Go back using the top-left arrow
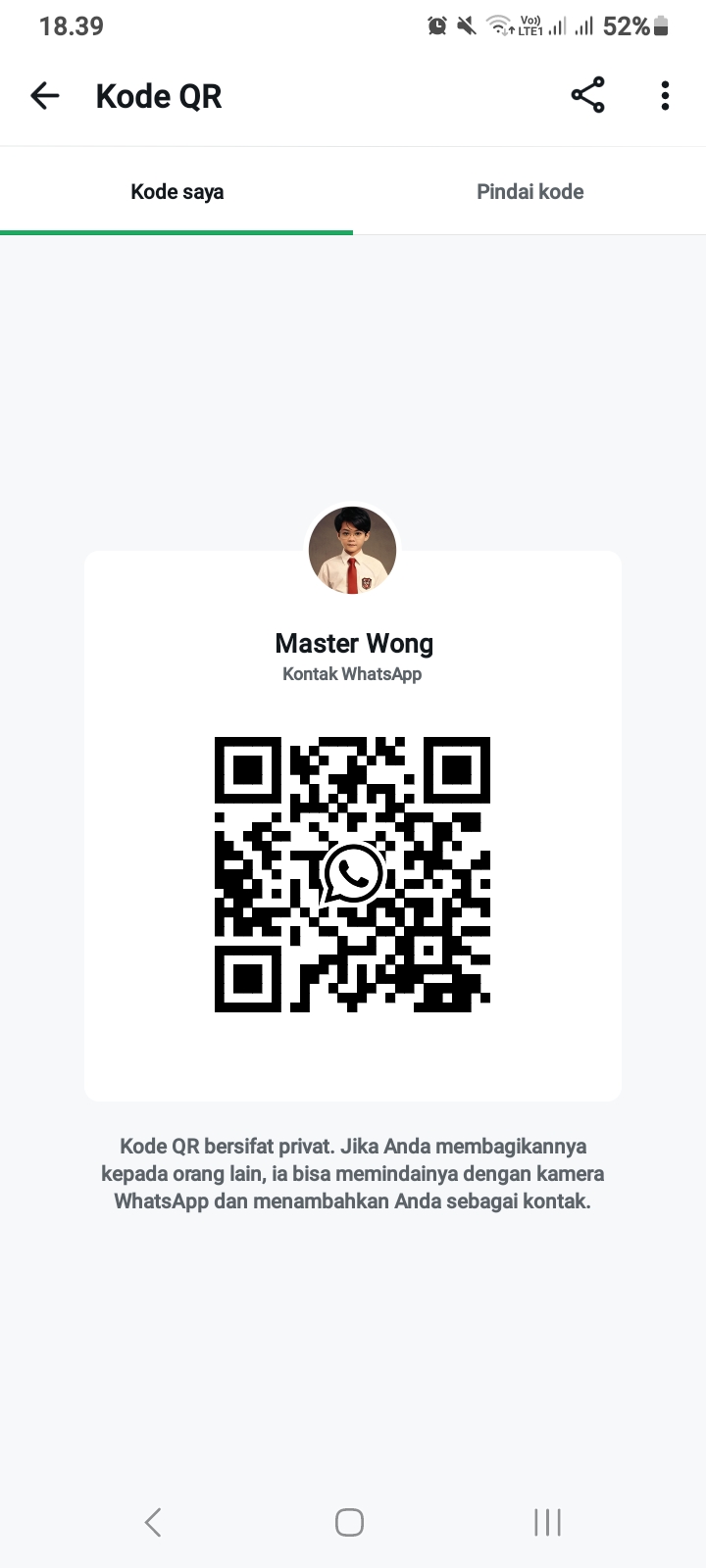The width and height of the screenshot is (706, 1568). tap(45, 96)
